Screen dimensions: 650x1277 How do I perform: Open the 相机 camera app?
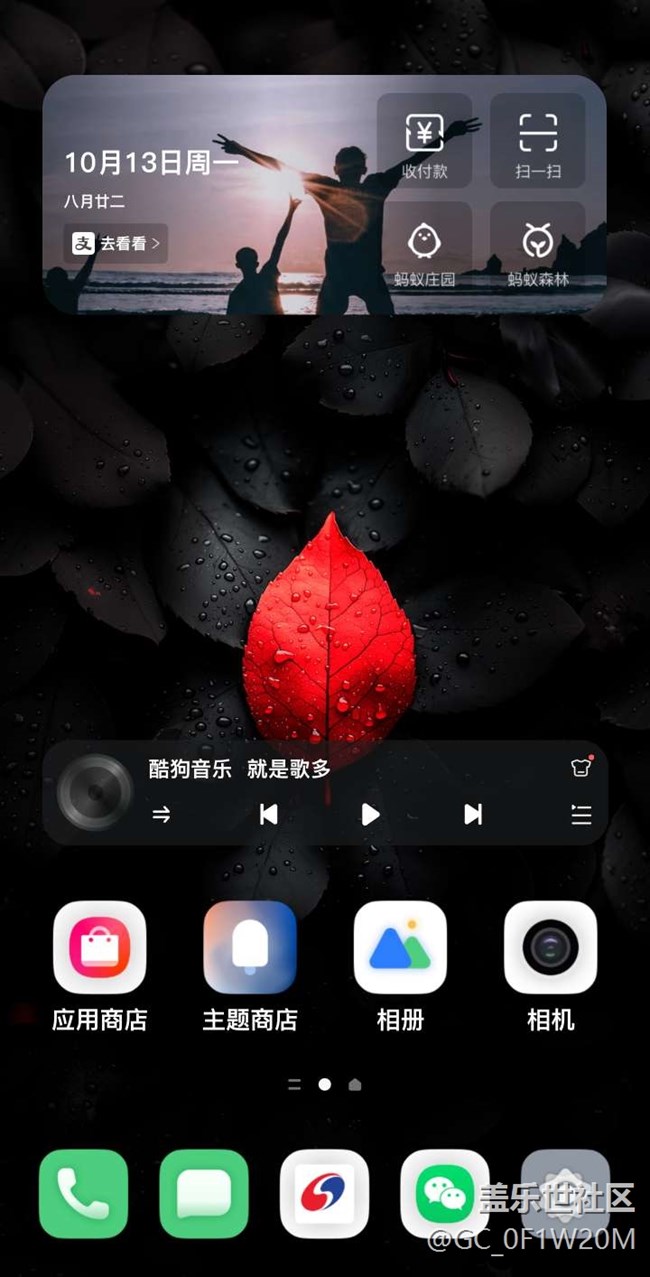(x=550, y=948)
